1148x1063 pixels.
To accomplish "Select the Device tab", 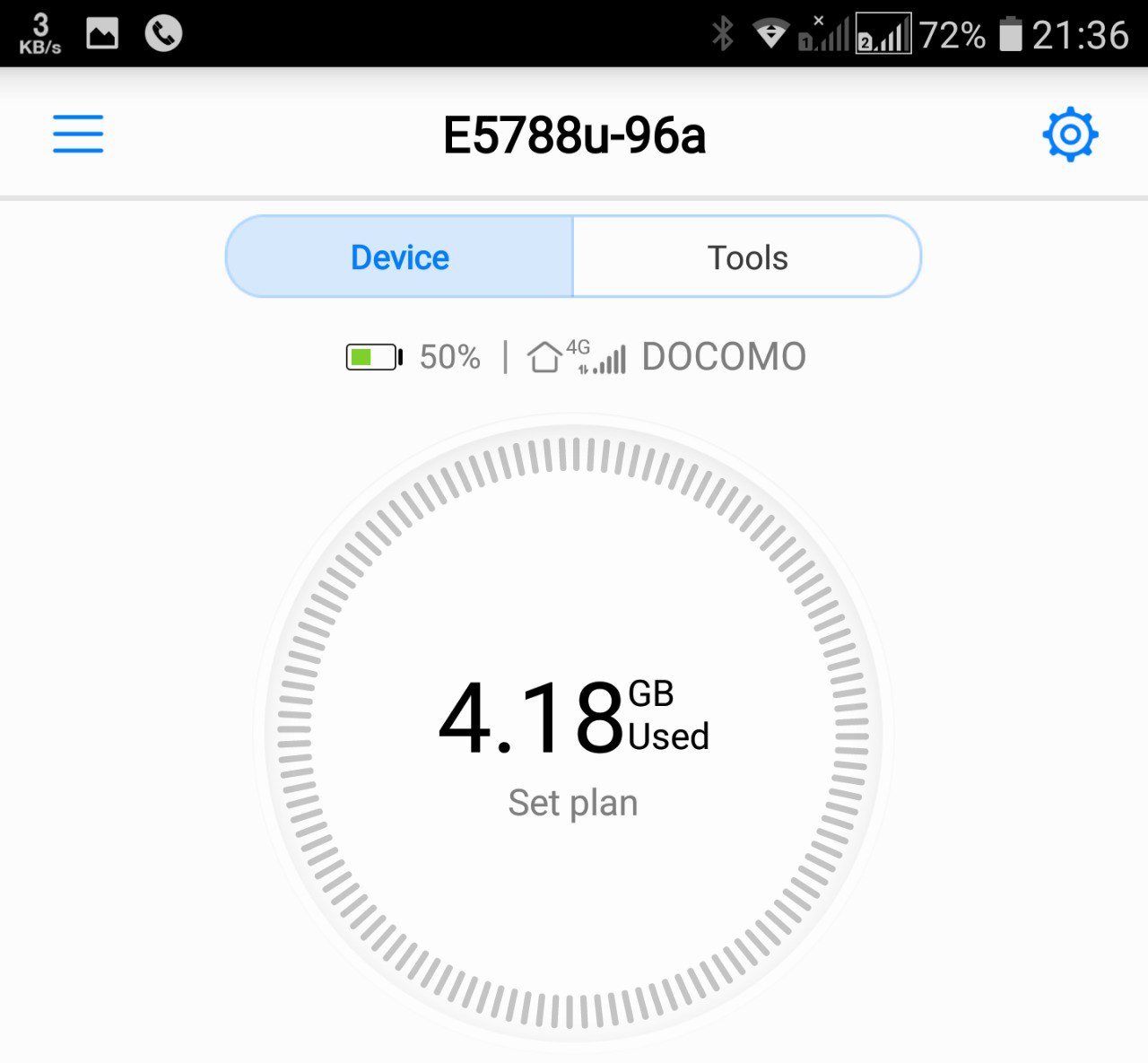I will pyautogui.click(x=400, y=257).
